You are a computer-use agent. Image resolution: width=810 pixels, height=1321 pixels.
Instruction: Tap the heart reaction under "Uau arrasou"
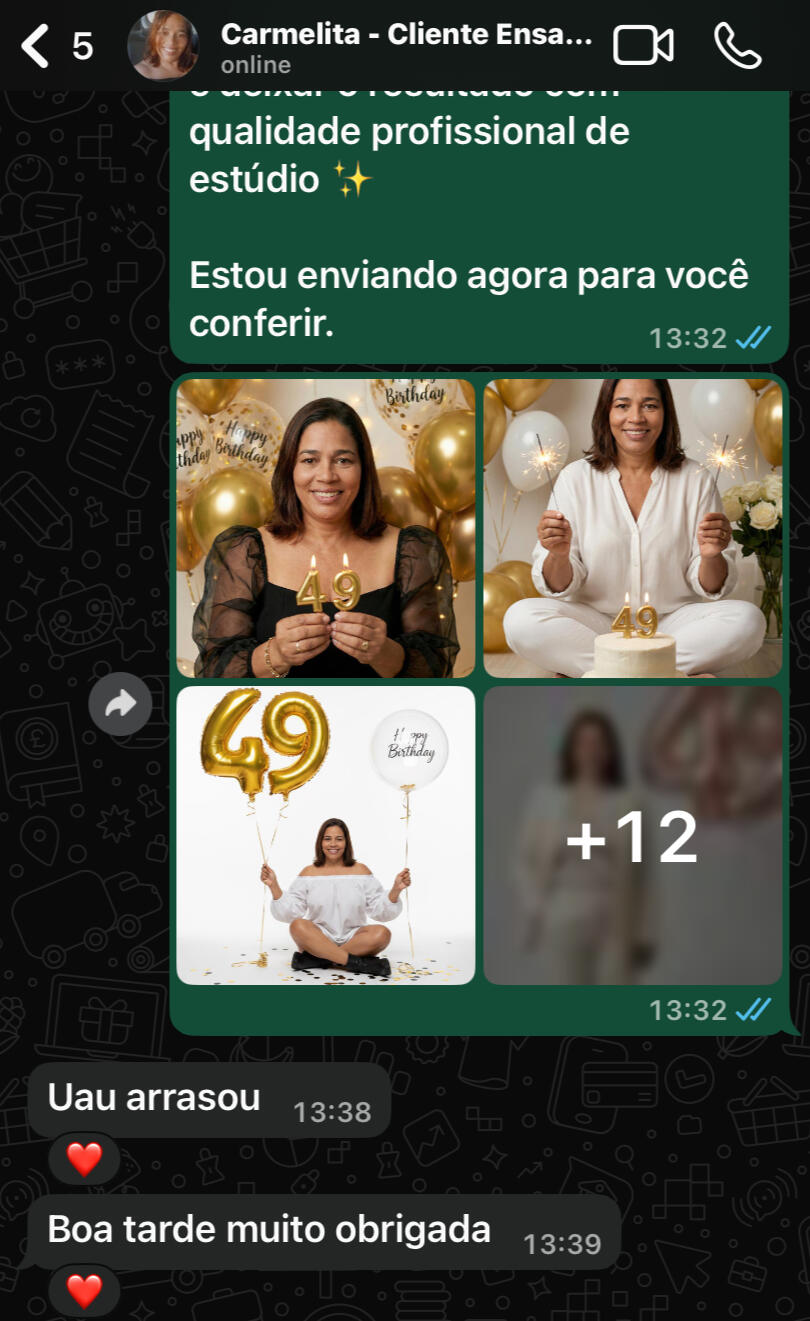pos(84,1159)
